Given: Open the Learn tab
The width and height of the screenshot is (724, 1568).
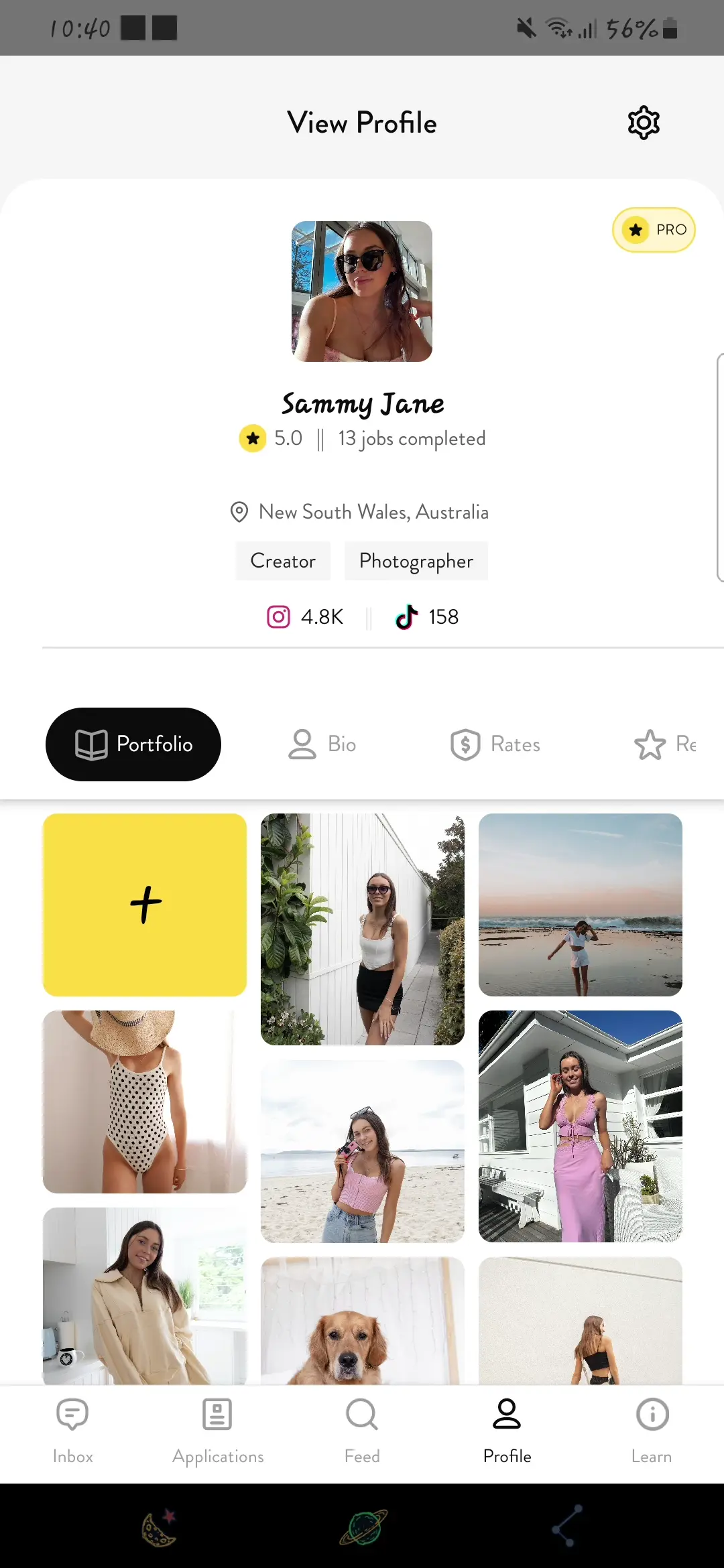Looking at the screenshot, I should point(652,1431).
